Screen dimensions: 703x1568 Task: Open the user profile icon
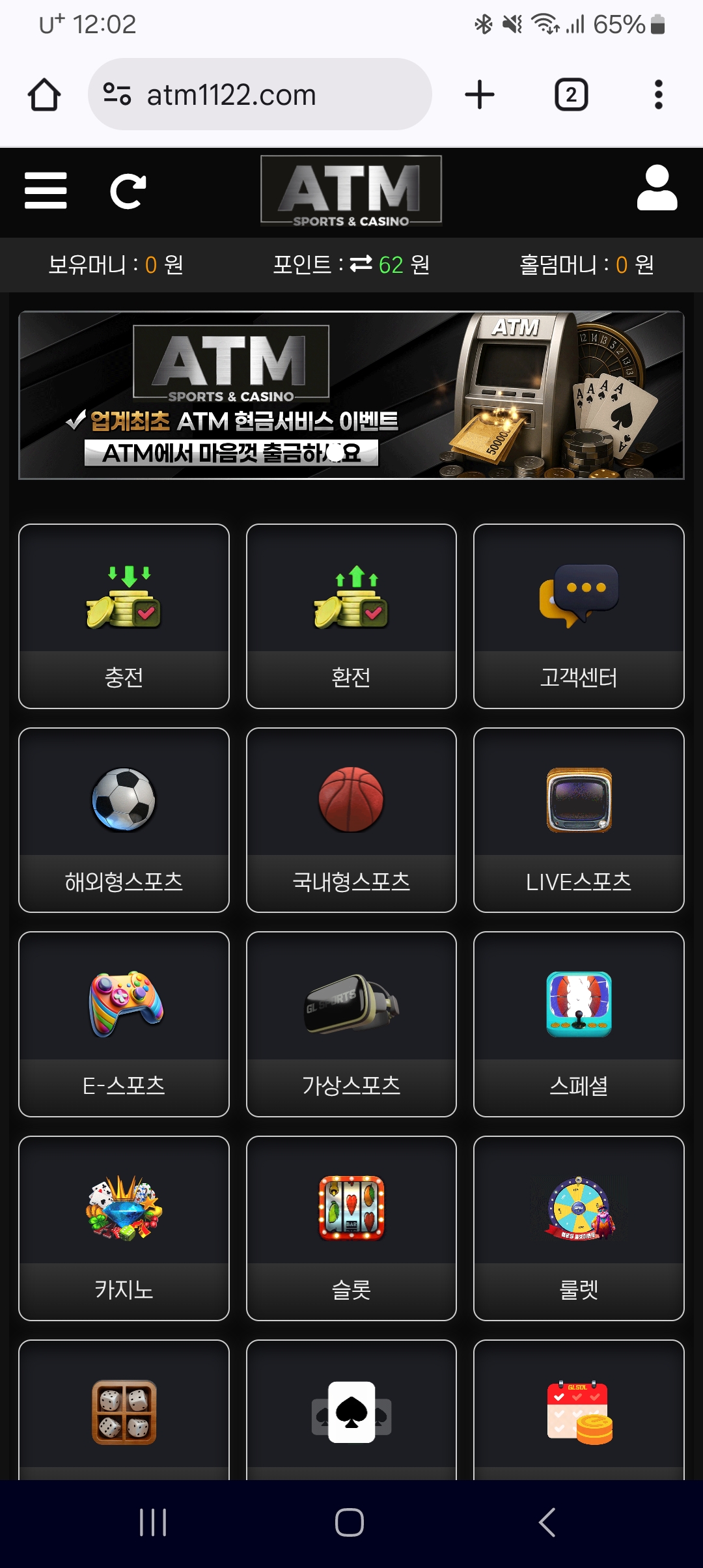tap(657, 188)
